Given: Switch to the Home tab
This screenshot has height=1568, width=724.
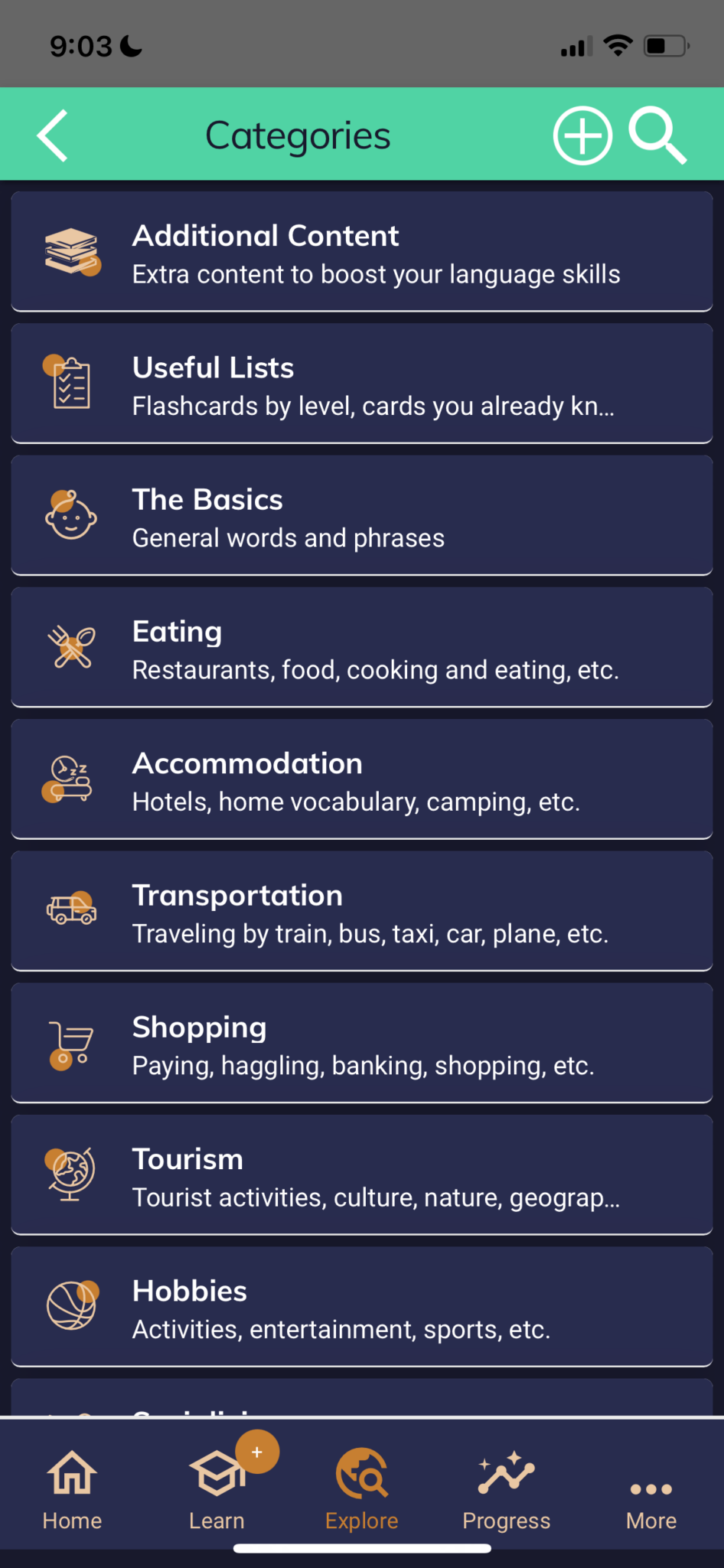Looking at the screenshot, I should pos(72,1488).
